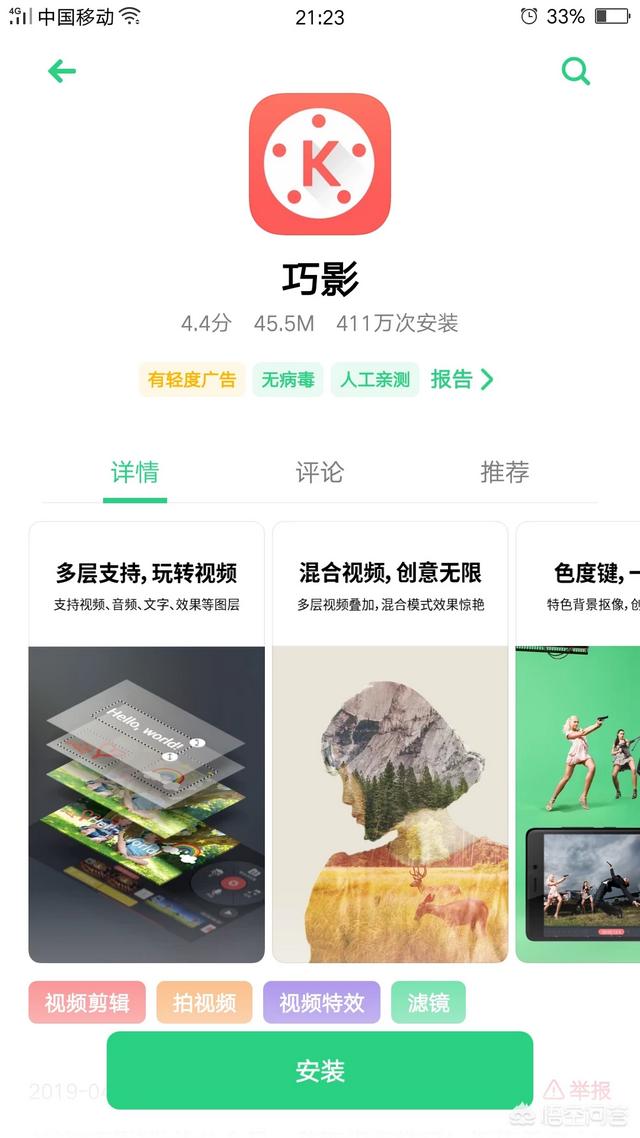Open the search magnifier icon
This screenshot has width=640, height=1138.
tap(575, 71)
